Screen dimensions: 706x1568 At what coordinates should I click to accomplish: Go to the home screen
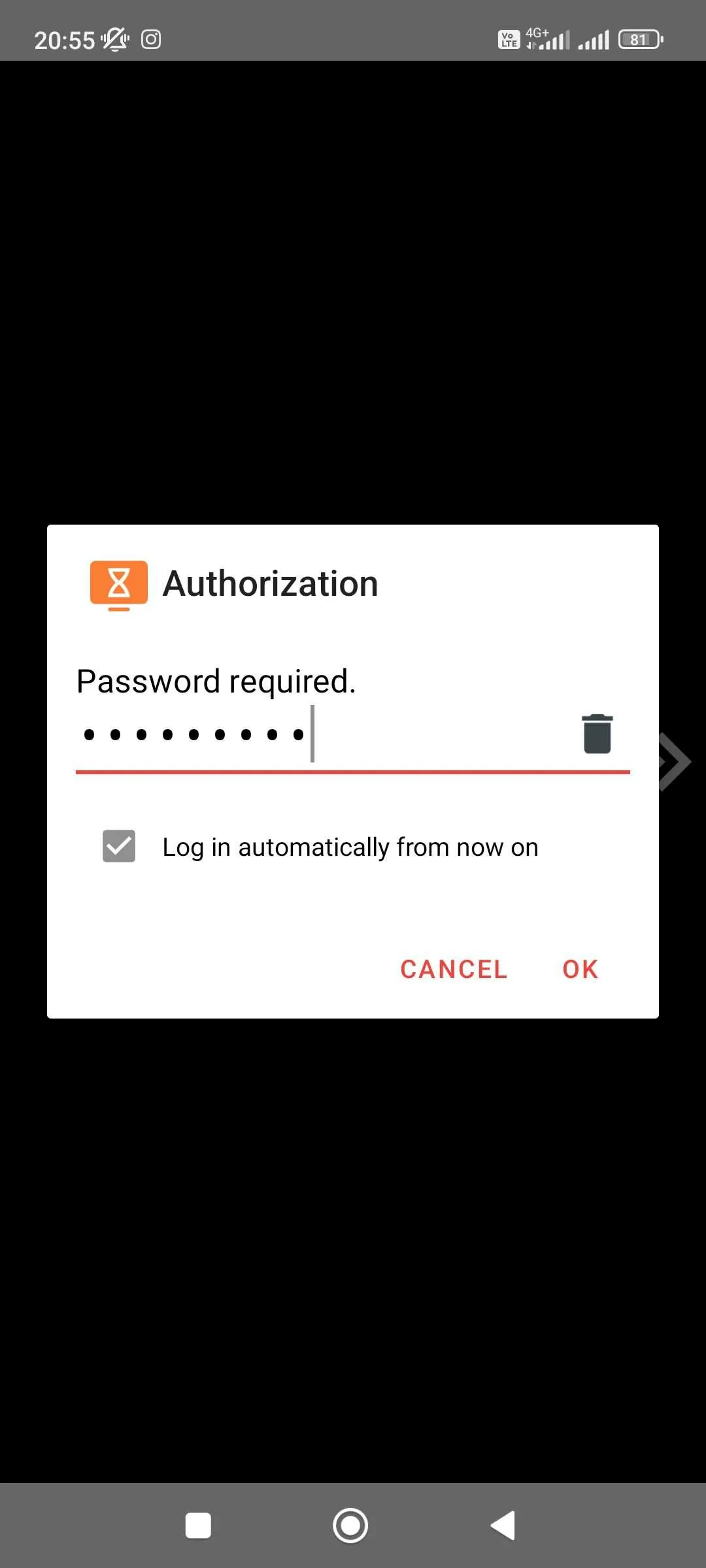[x=350, y=1526]
